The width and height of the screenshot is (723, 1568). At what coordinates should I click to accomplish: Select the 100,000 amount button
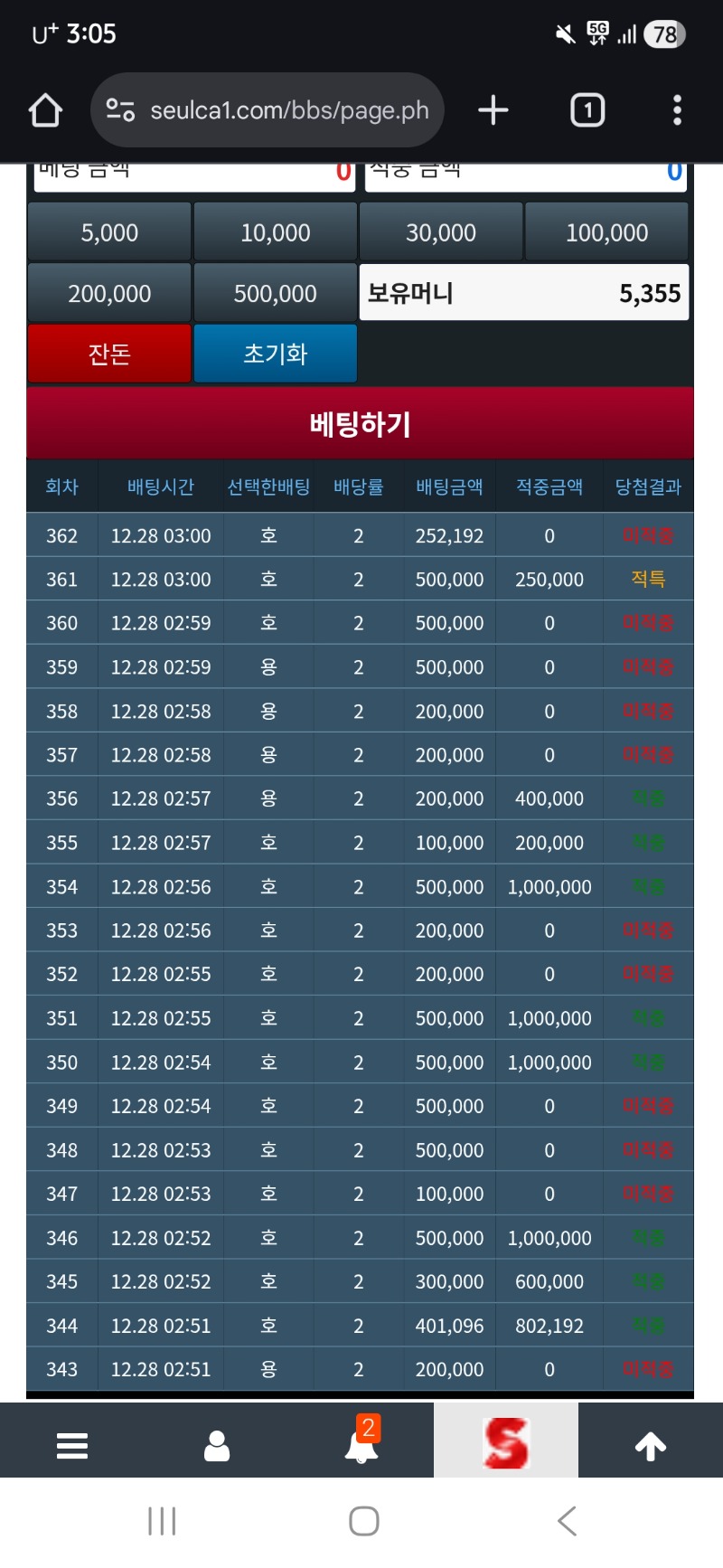[x=606, y=232]
